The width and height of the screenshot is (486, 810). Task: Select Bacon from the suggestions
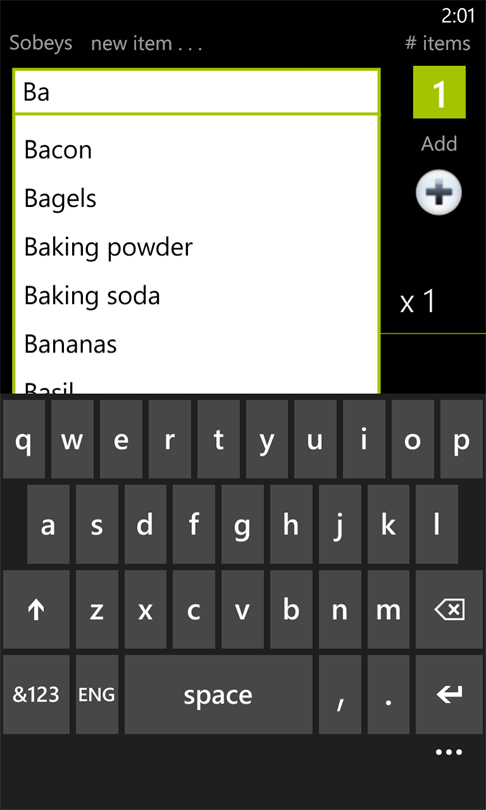[196, 150]
